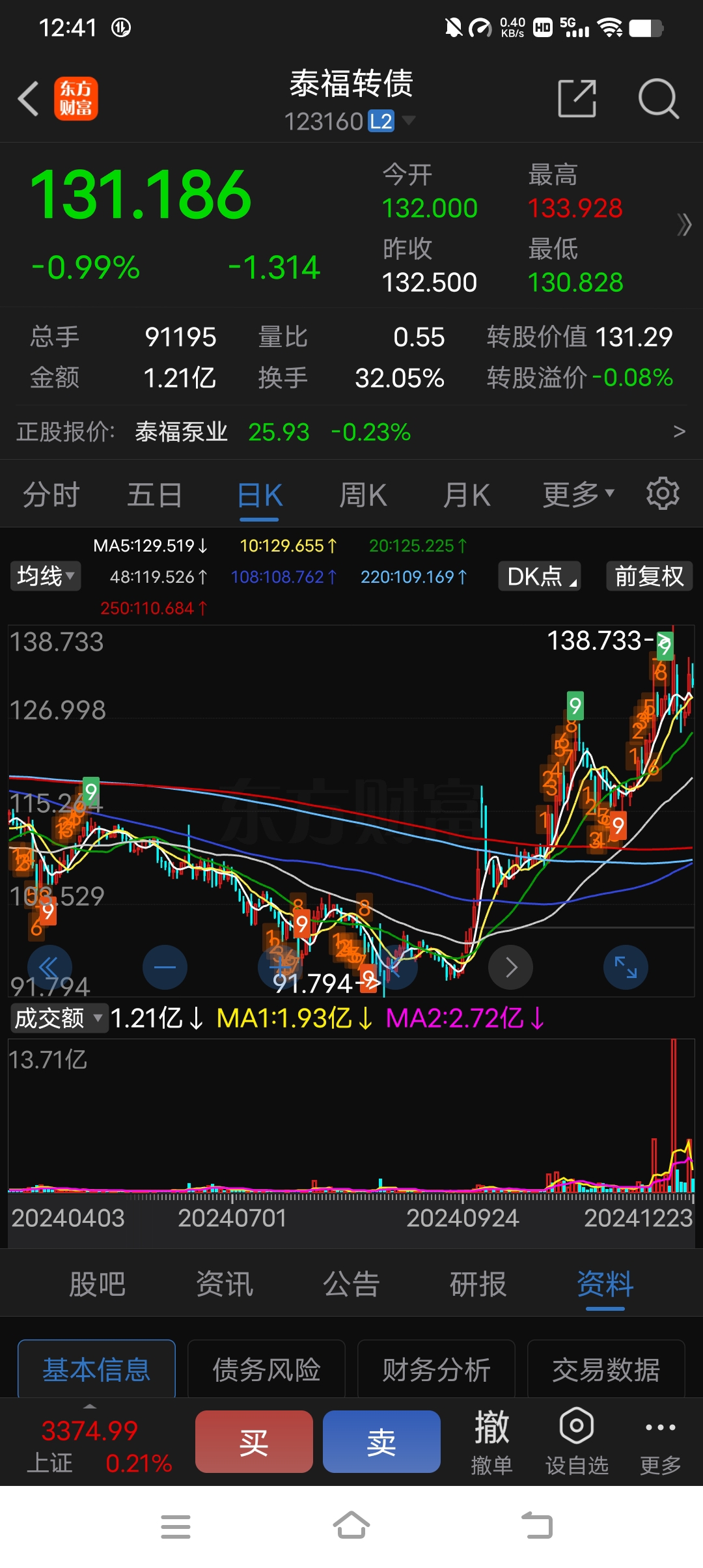Screen dimensions: 703x1568
Task: Tap the blue 卖 sell button
Action: (x=381, y=1442)
